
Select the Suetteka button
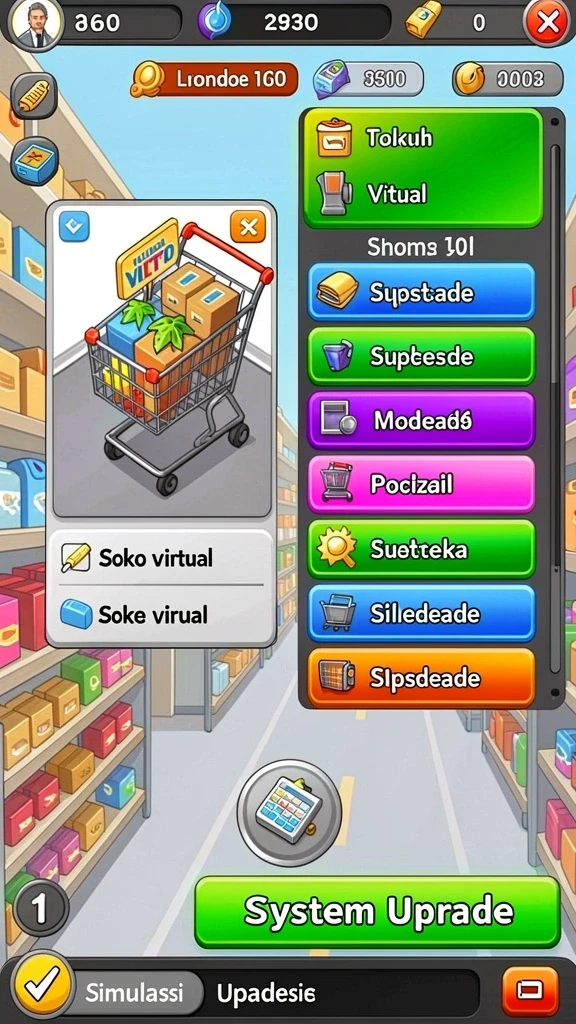(421, 549)
